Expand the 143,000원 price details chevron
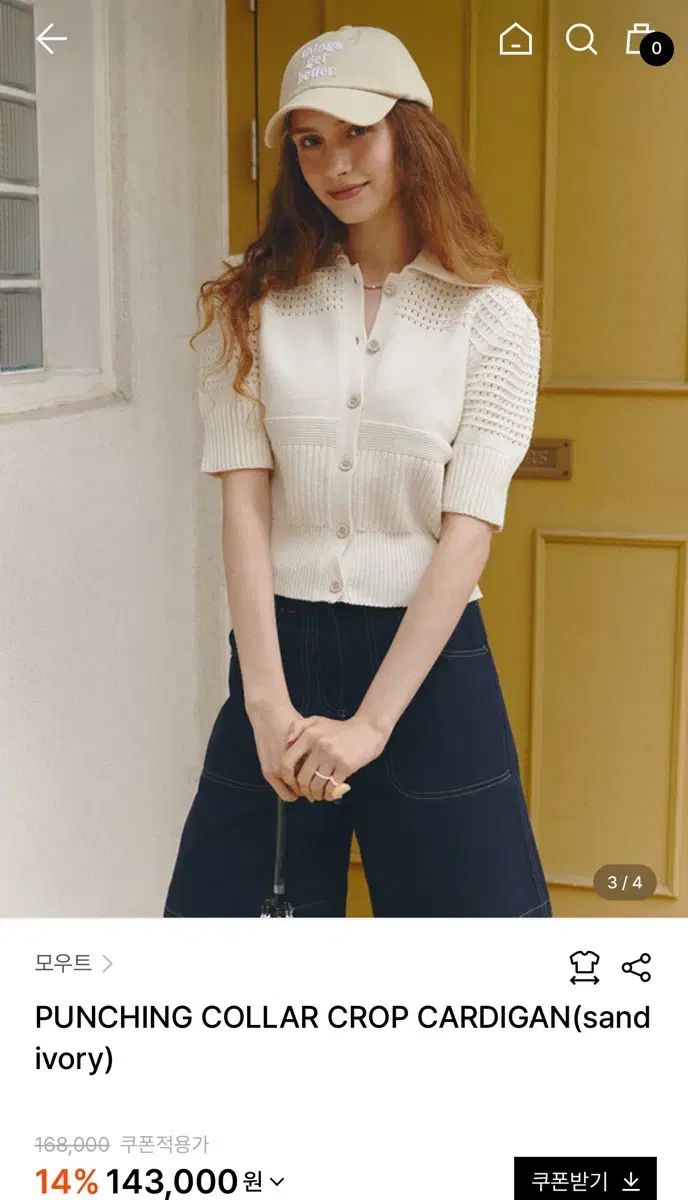Viewport: 688px width, 1200px height. [277, 1183]
